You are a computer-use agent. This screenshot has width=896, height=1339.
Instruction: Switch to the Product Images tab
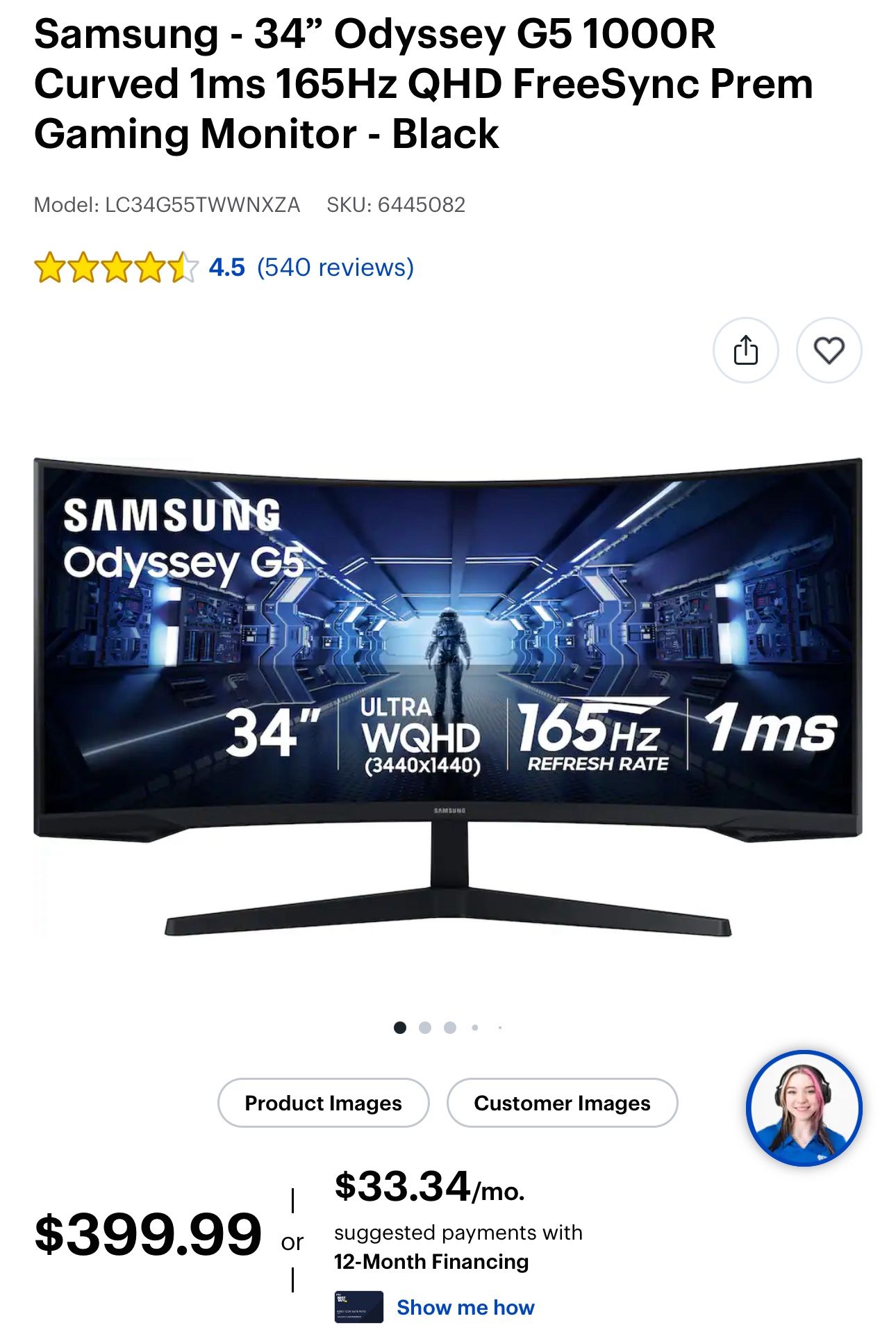[322, 1103]
